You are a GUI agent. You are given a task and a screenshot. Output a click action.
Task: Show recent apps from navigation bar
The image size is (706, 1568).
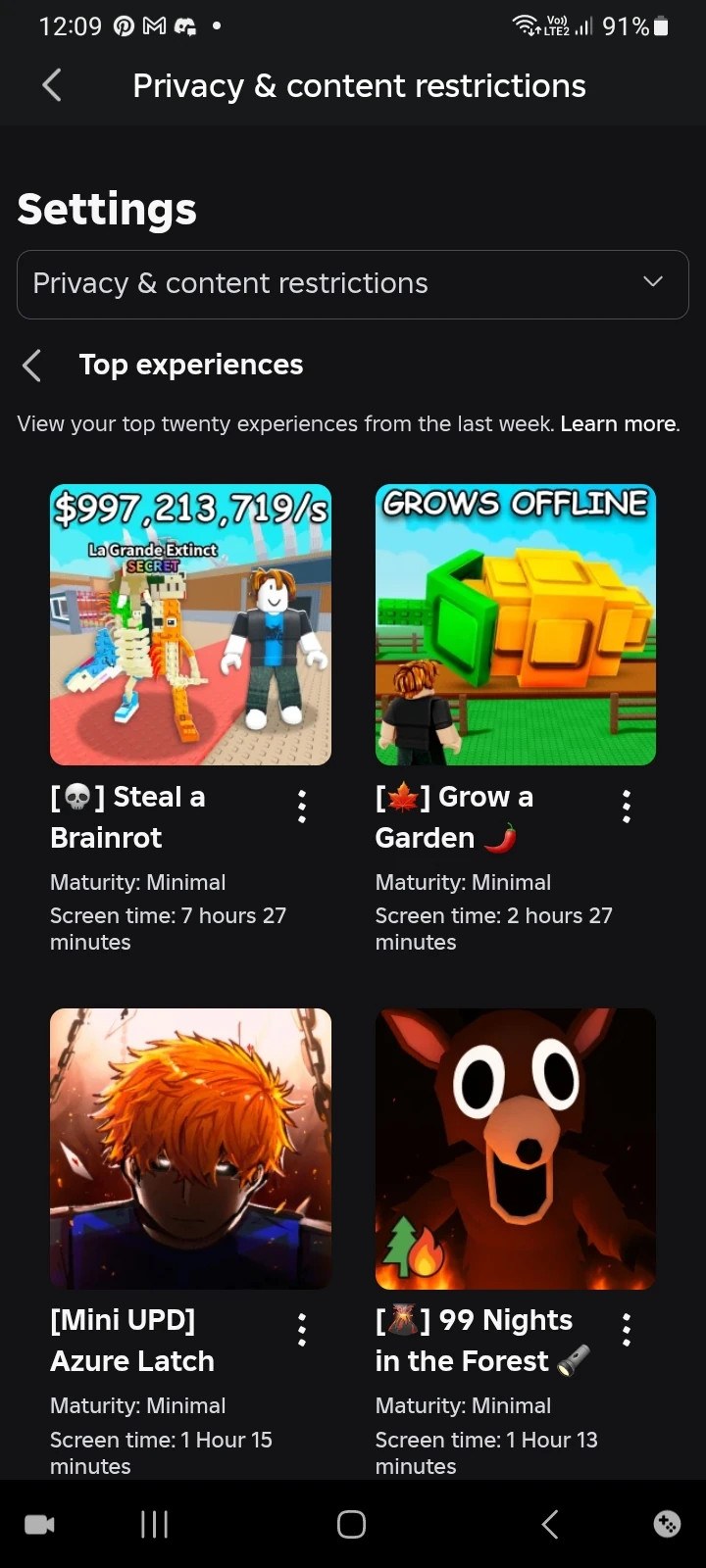point(155,1524)
